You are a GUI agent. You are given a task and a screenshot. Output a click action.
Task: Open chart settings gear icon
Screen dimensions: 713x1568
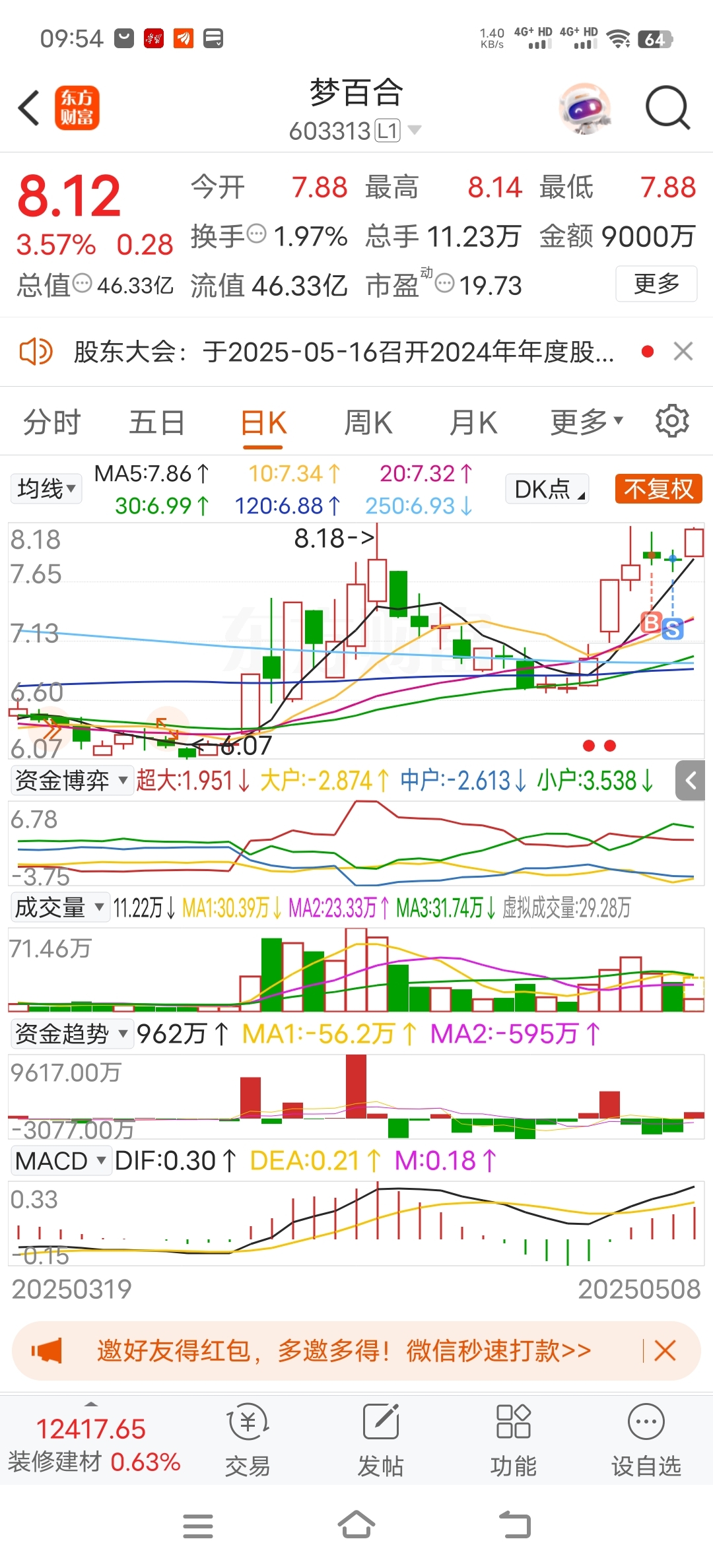[x=672, y=421]
